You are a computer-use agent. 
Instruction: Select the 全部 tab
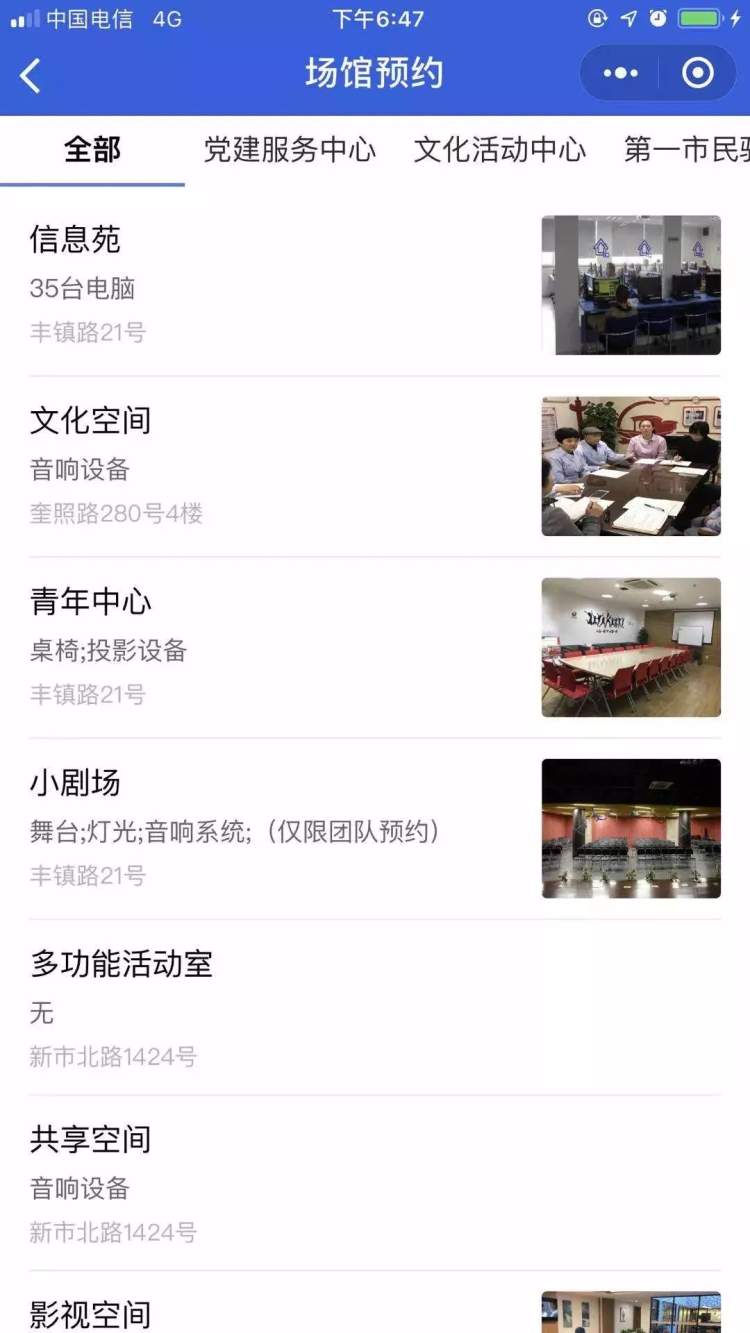[92, 150]
